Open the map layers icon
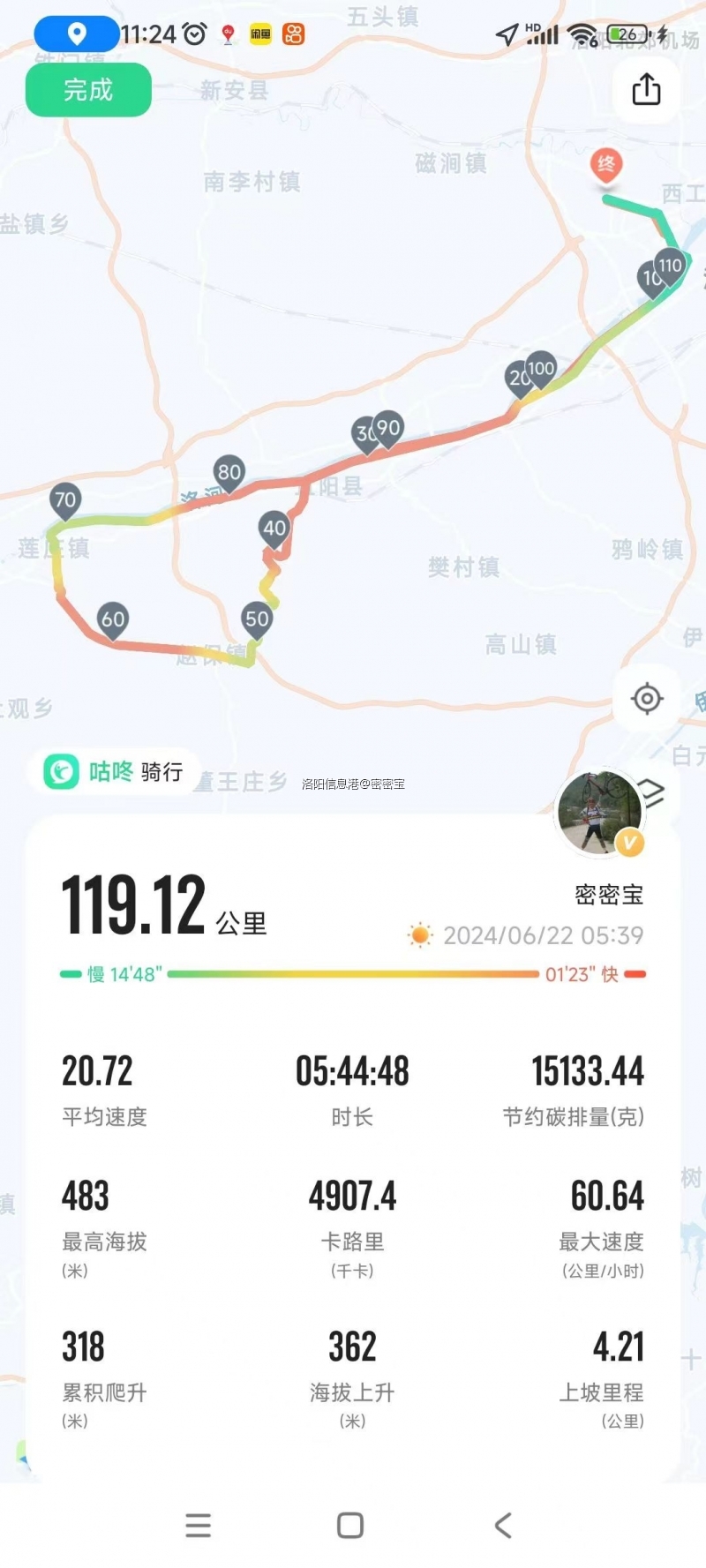This screenshot has height=1568, width=706. click(652, 791)
